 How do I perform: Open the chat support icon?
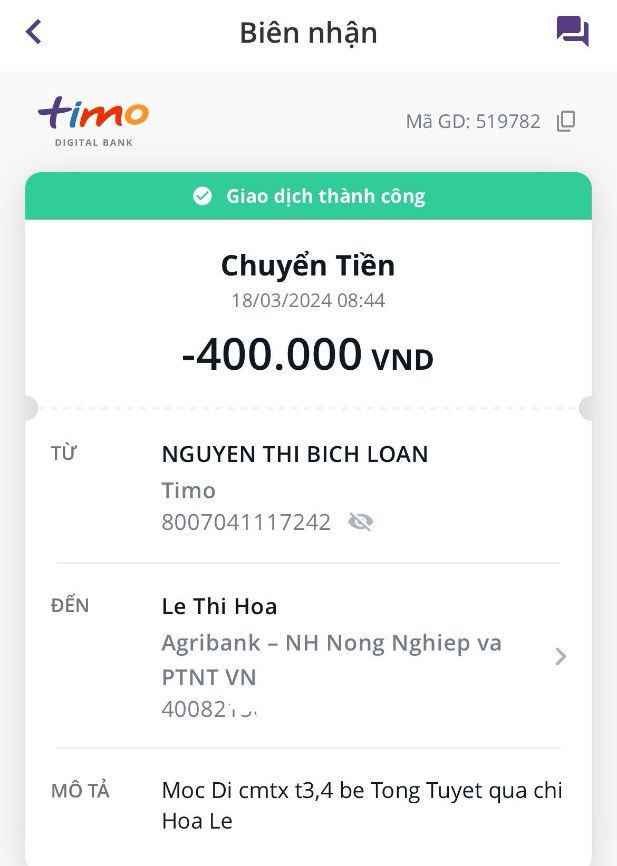pyautogui.click(x=573, y=31)
